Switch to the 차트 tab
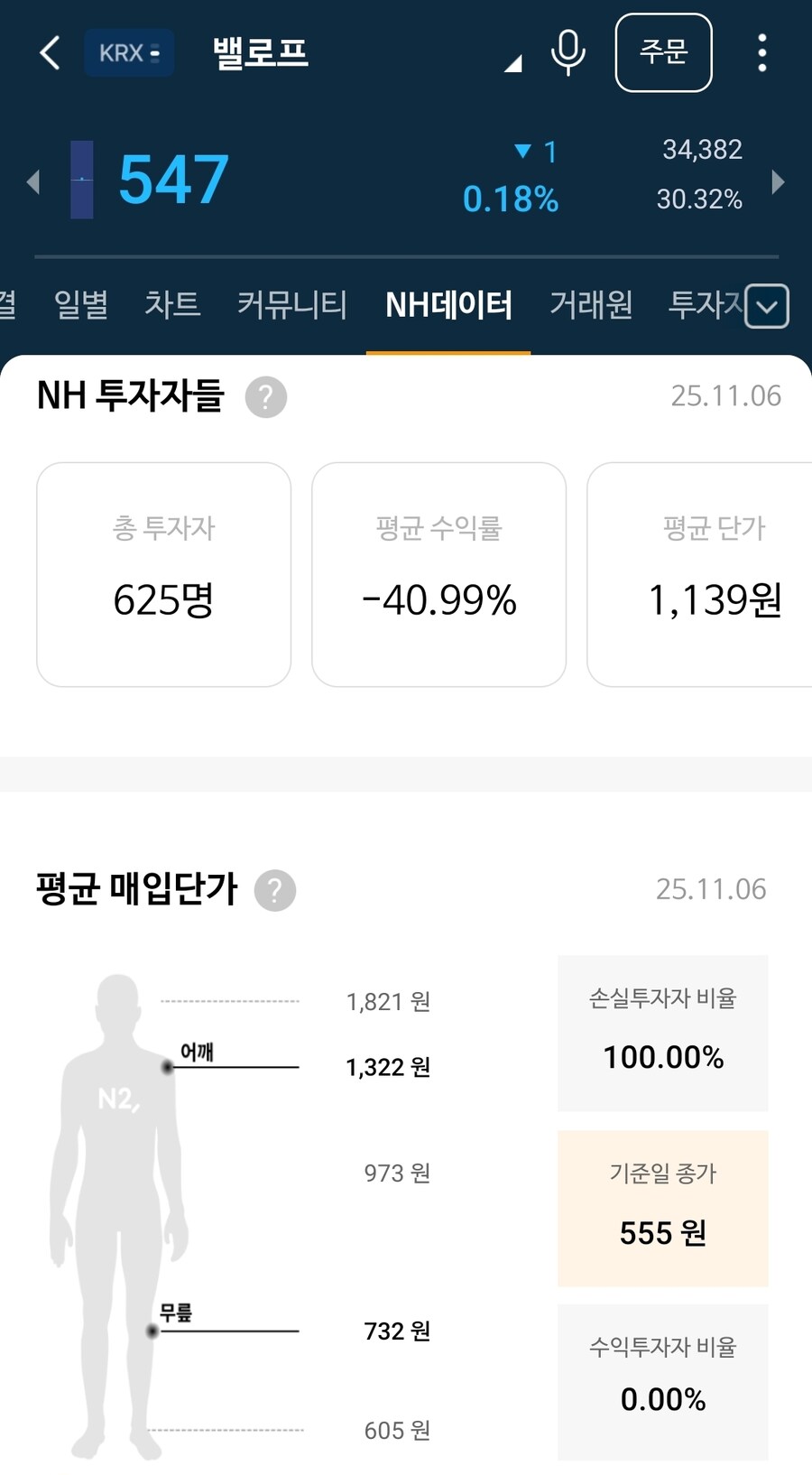 point(173,305)
